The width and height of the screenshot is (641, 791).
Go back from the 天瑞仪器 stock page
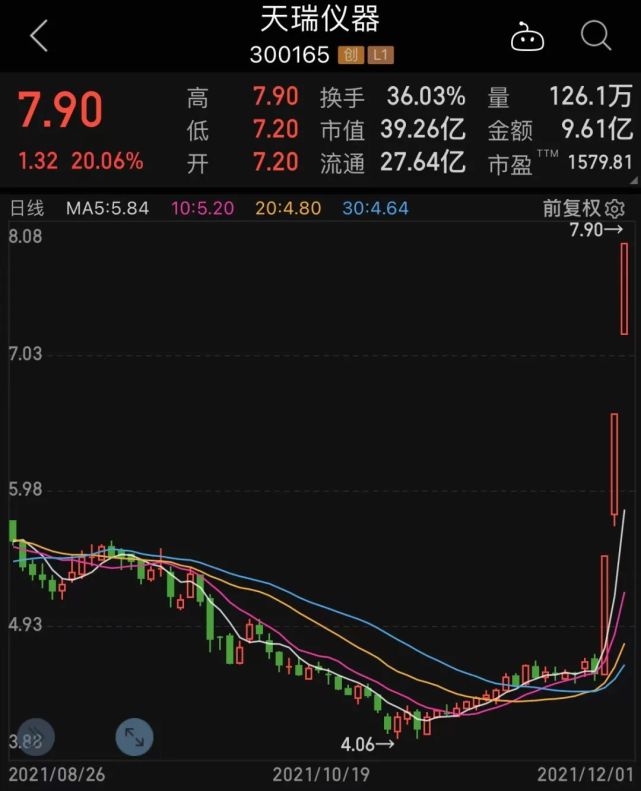coord(39,37)
